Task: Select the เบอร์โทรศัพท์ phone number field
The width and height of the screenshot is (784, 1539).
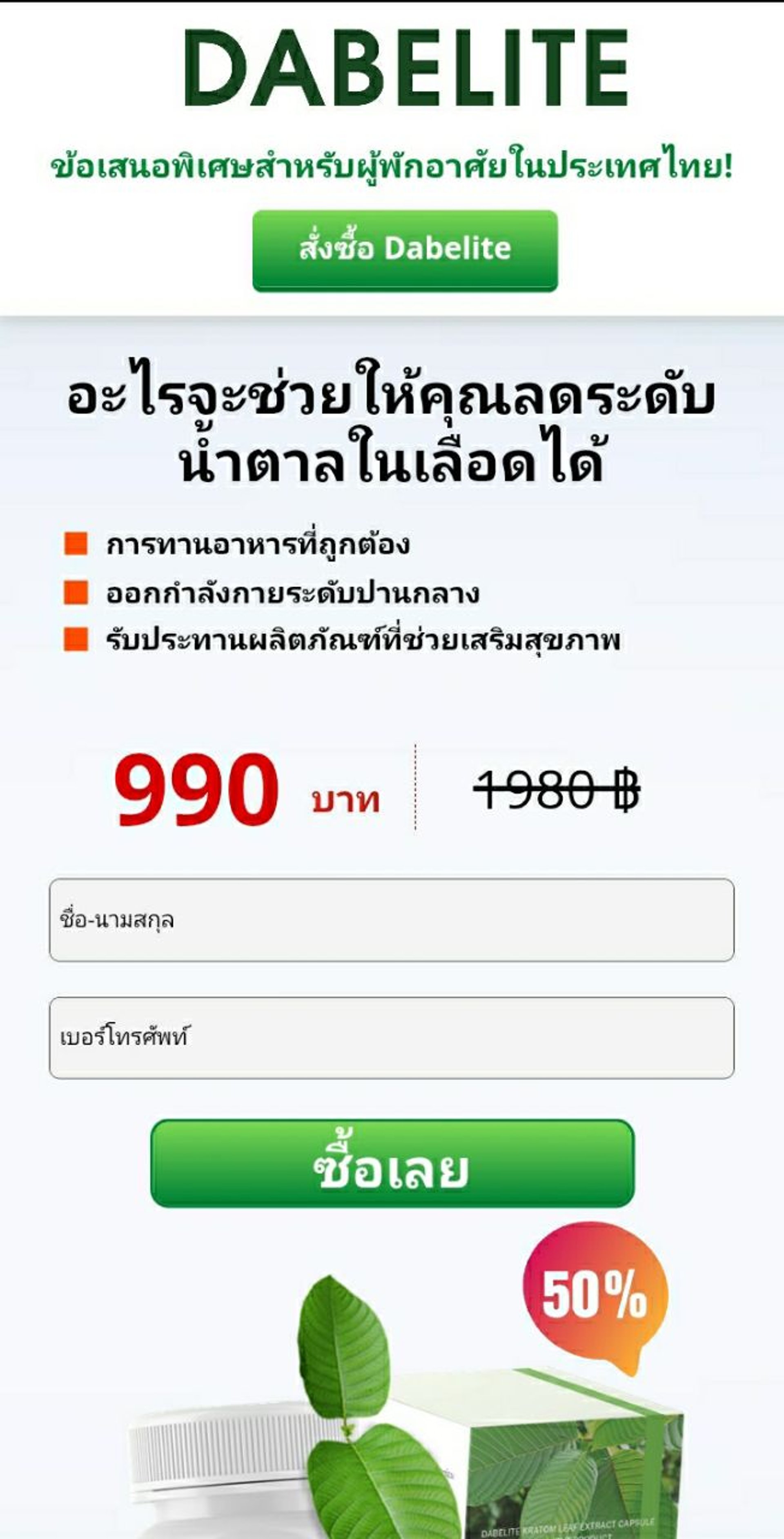Action: pos(392,1038)
